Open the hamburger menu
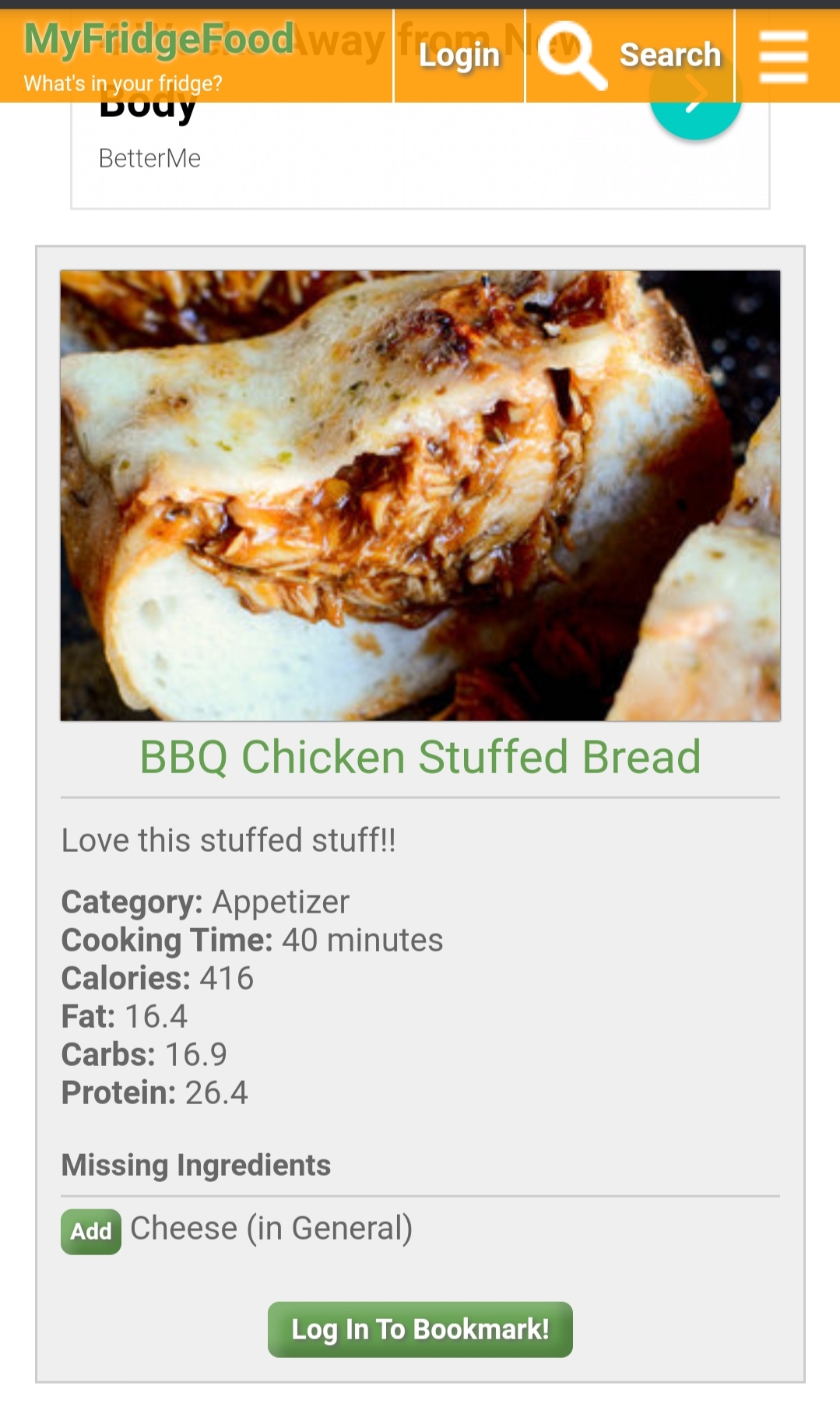 [783, 56]
